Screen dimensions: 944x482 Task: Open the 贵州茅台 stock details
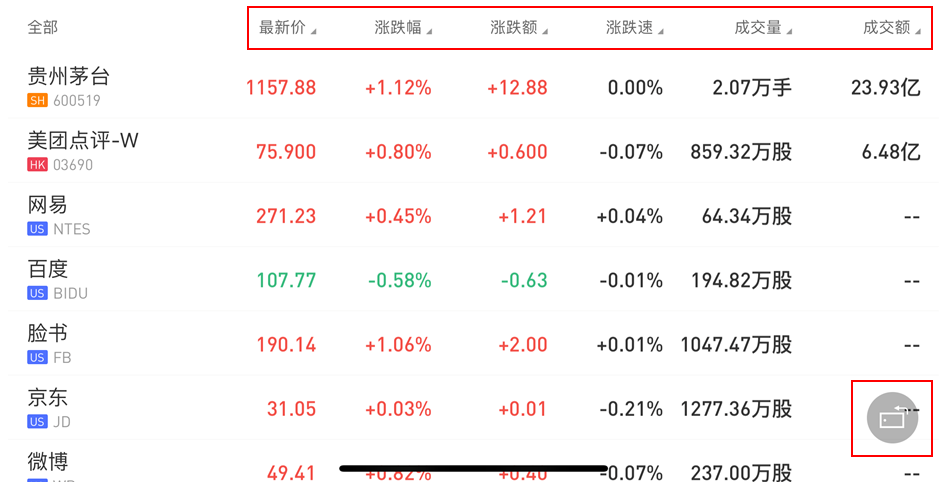[70, 86]
